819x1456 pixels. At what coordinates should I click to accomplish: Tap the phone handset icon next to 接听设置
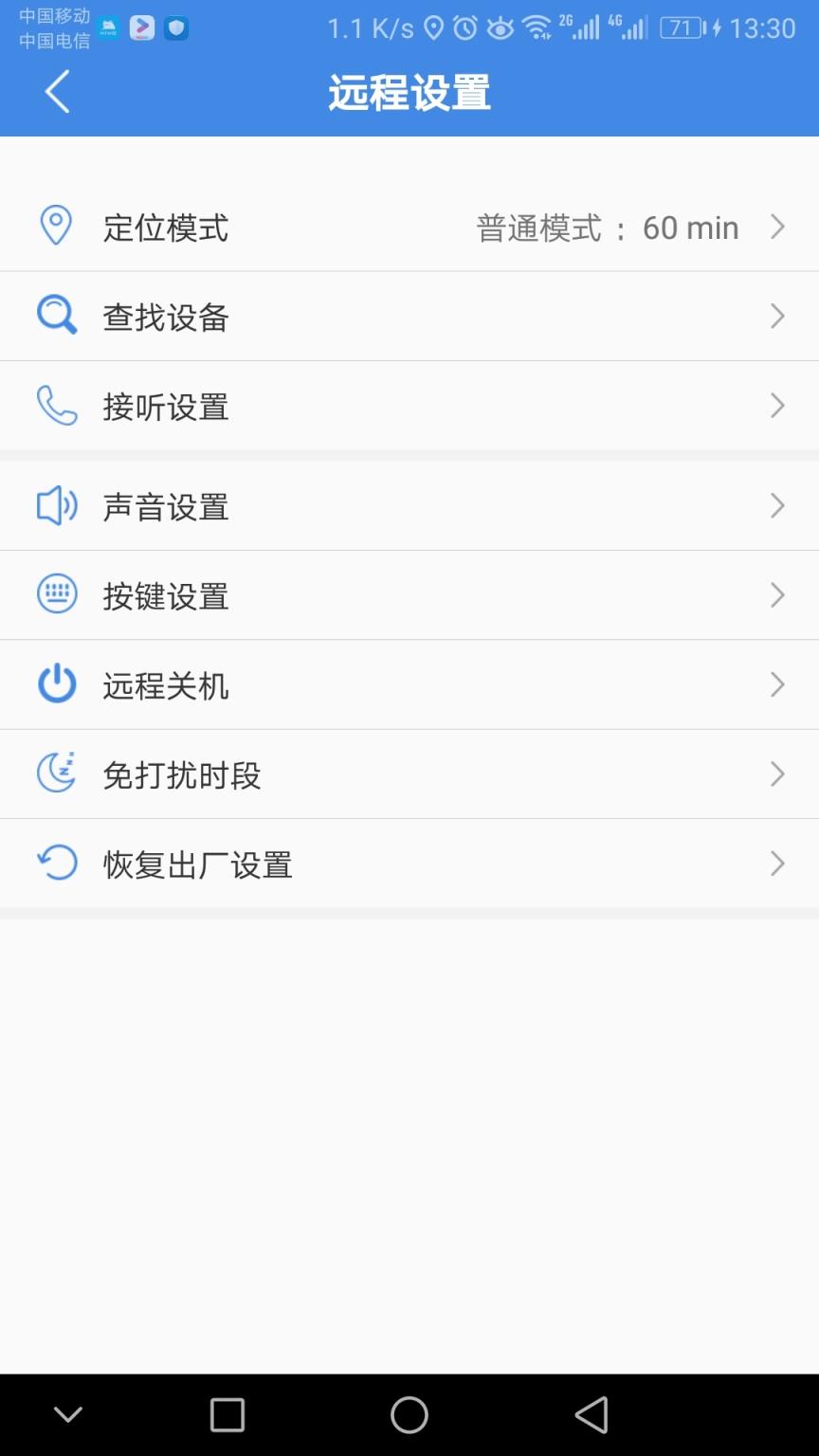pos(56,405)
